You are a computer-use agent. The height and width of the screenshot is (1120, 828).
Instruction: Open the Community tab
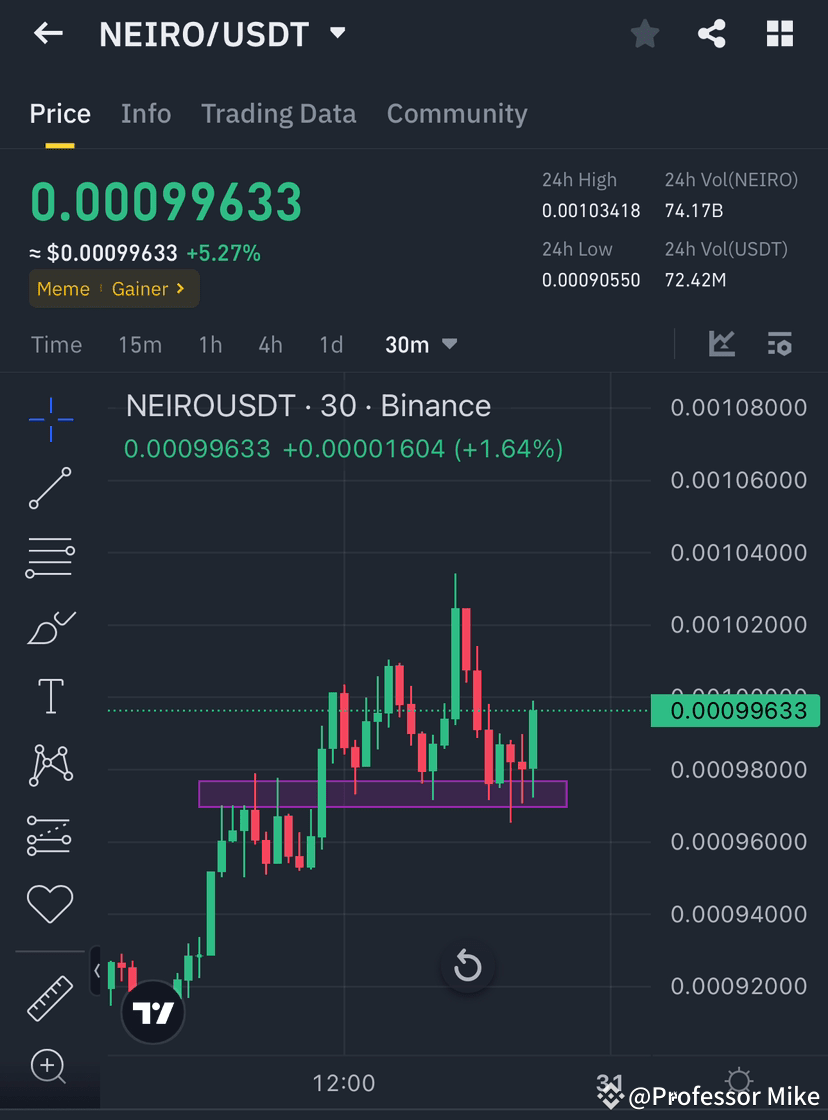(457, 113)
